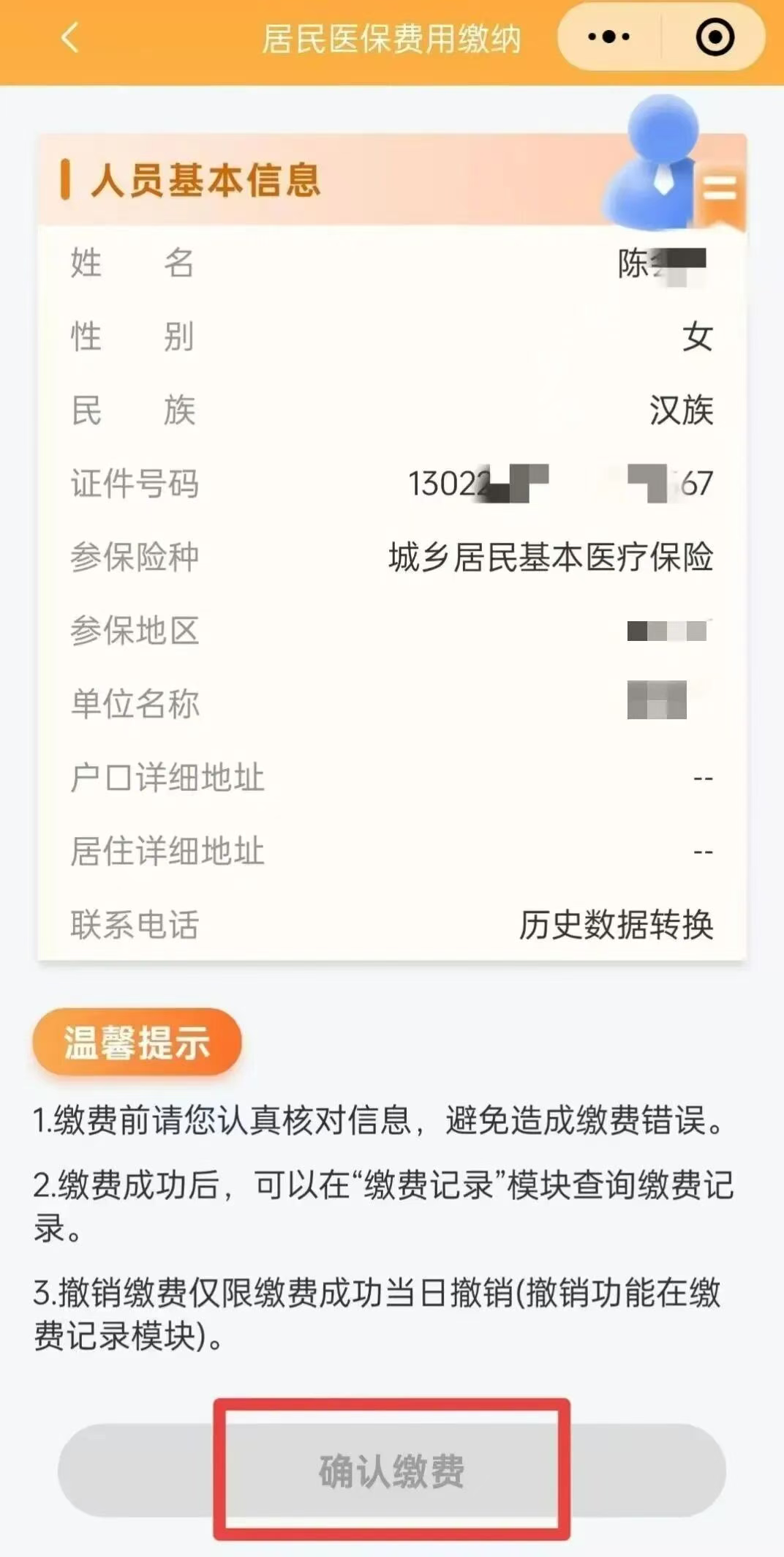
Task: Close the mini program via the circle icon
Action: pyautogui.click(x=715, y=37)
